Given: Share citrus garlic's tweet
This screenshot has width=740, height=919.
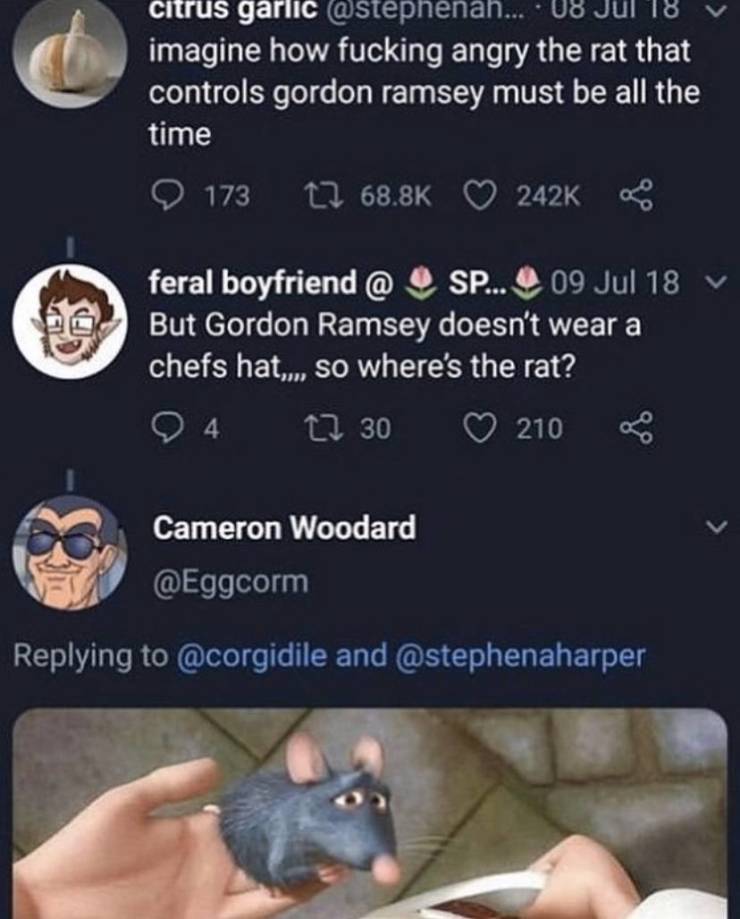Looking at the screenshot, I should (637, 195).
